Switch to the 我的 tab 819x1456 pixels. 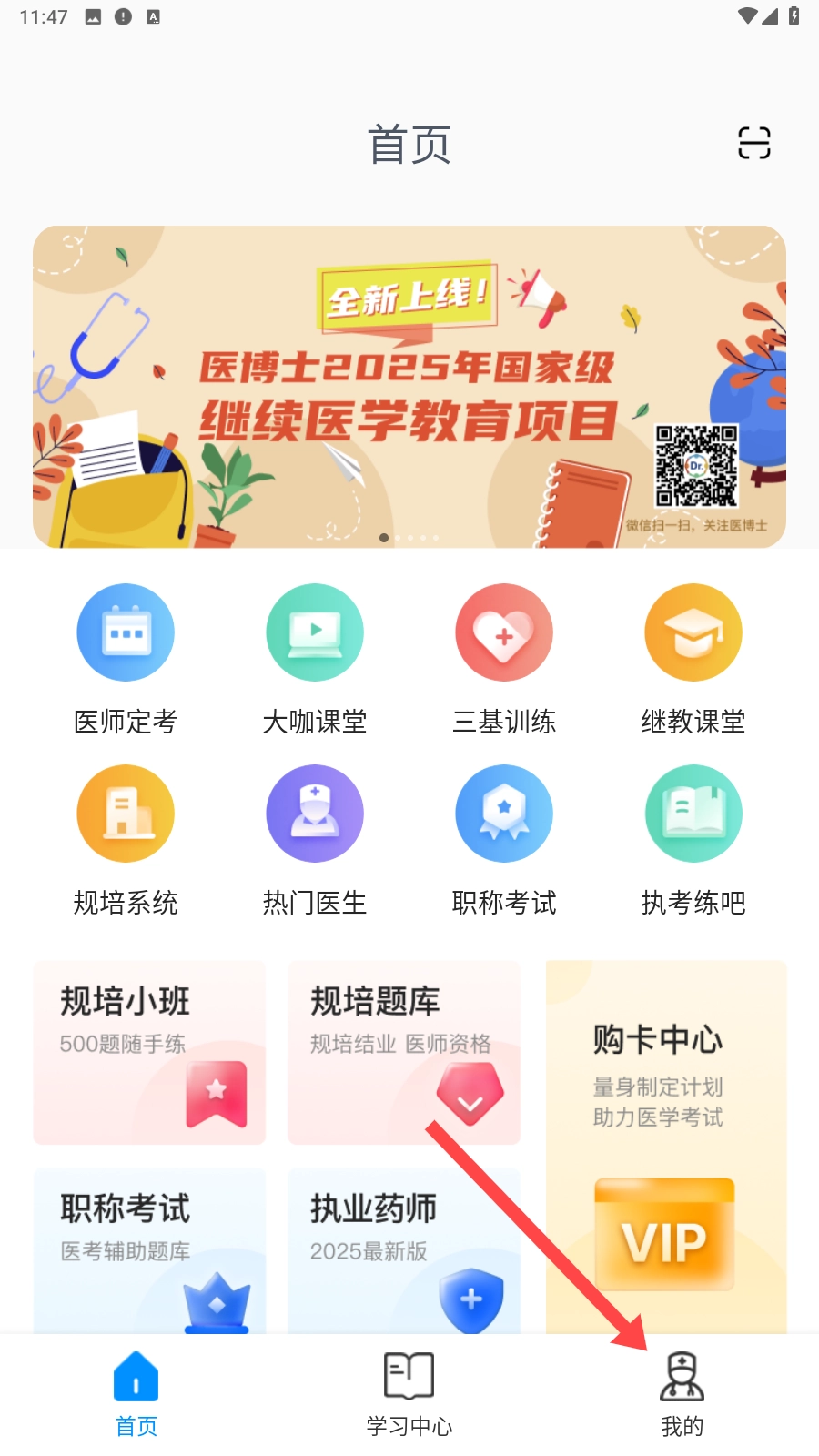tap(682, 1394)
